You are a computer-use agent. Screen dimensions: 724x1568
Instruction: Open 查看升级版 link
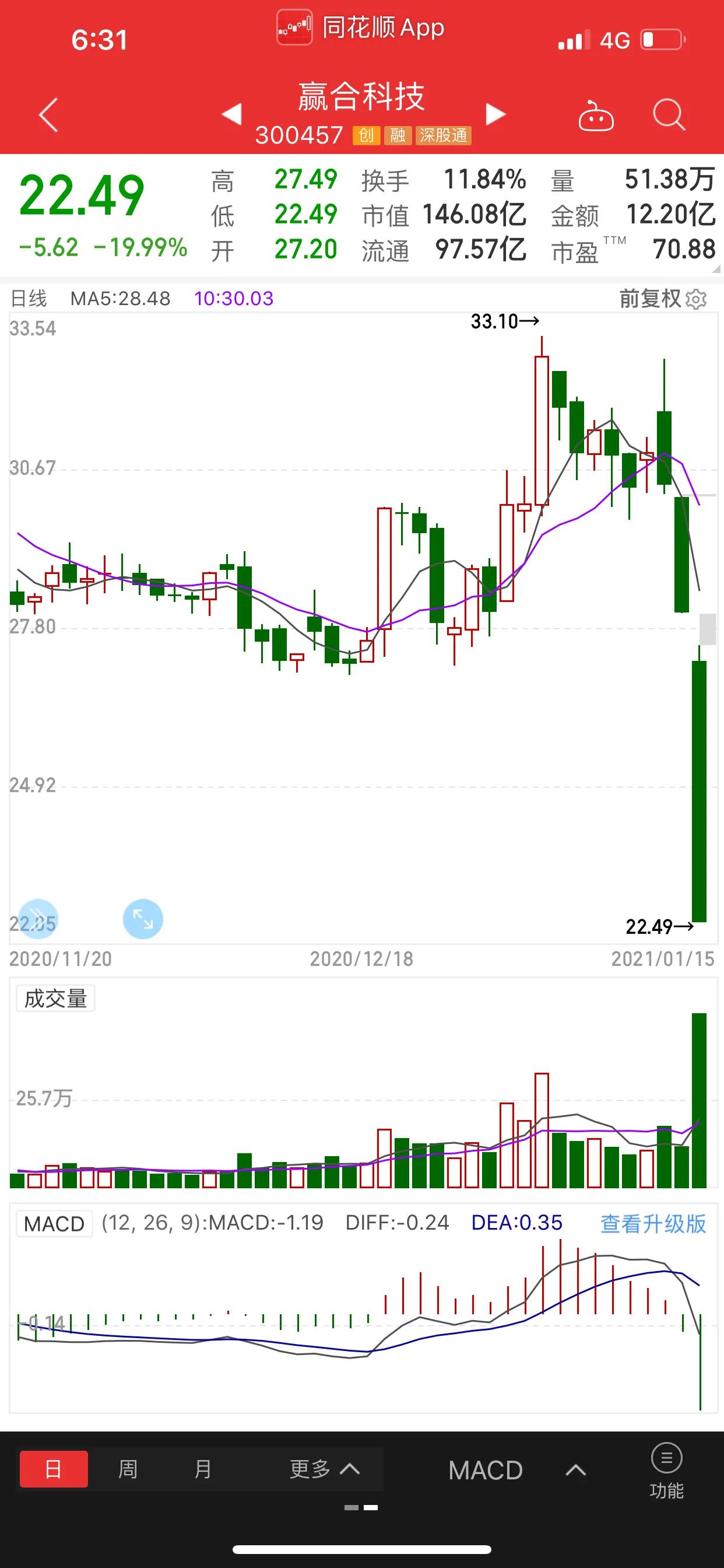652,1223
